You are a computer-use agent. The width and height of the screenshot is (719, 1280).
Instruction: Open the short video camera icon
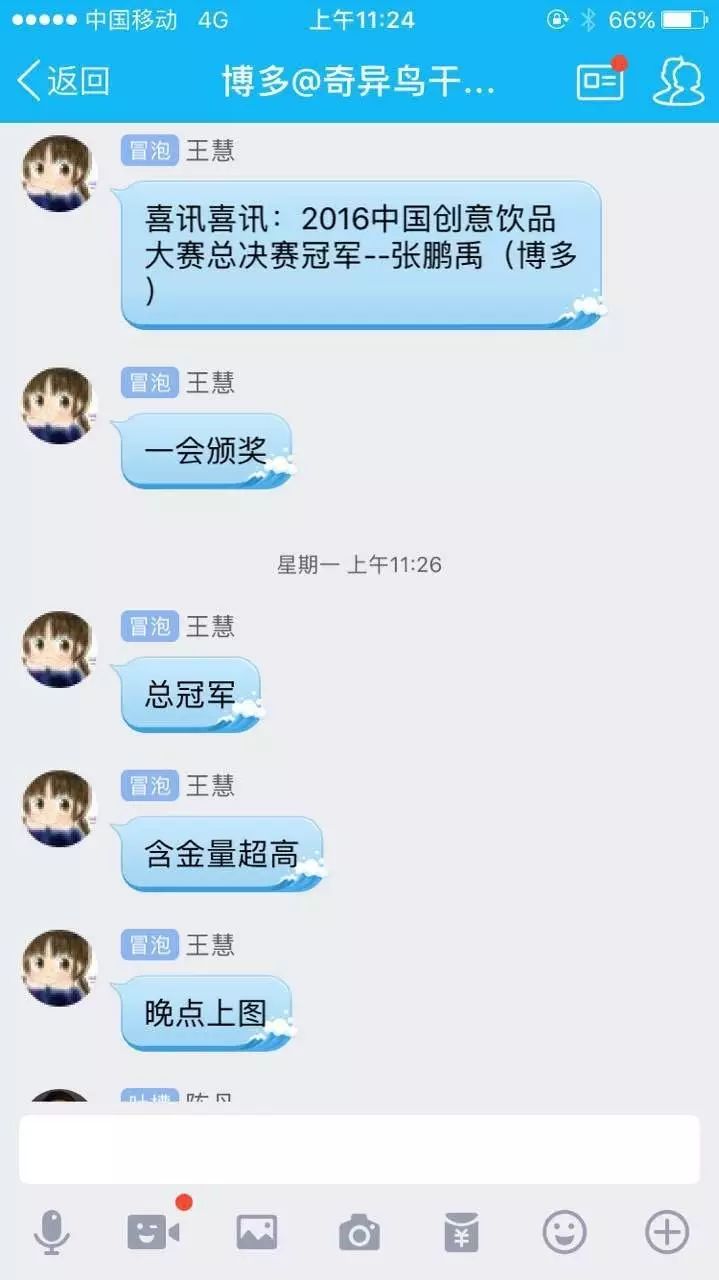tap(154, 1230)
